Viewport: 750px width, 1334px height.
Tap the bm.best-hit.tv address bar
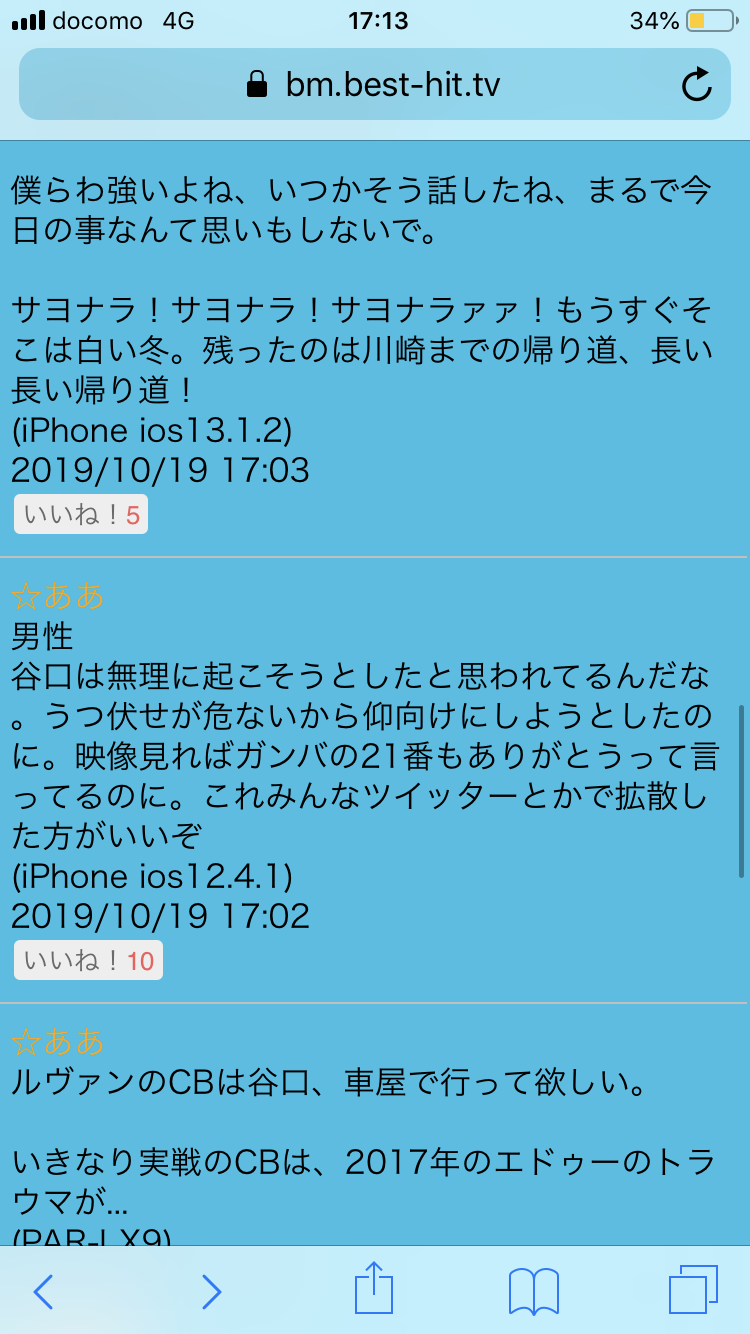(373, 85)
